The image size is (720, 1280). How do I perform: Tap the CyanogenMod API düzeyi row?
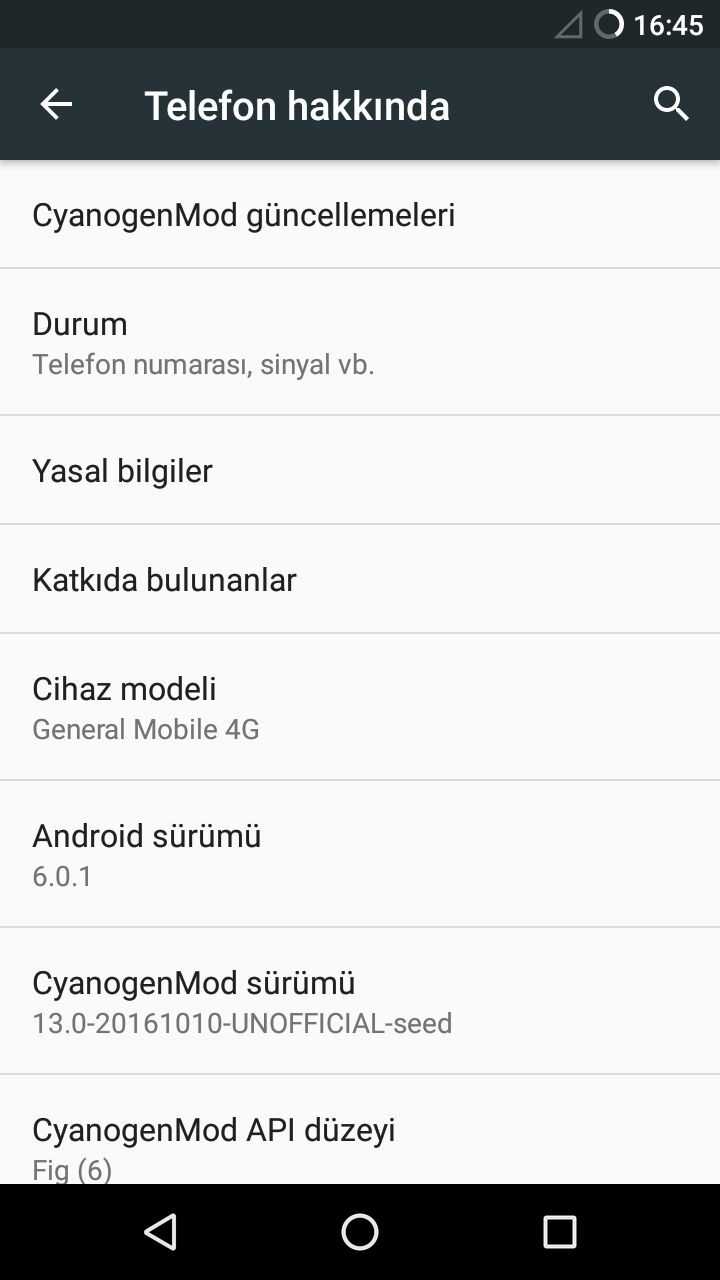[x=360, y=1138]
